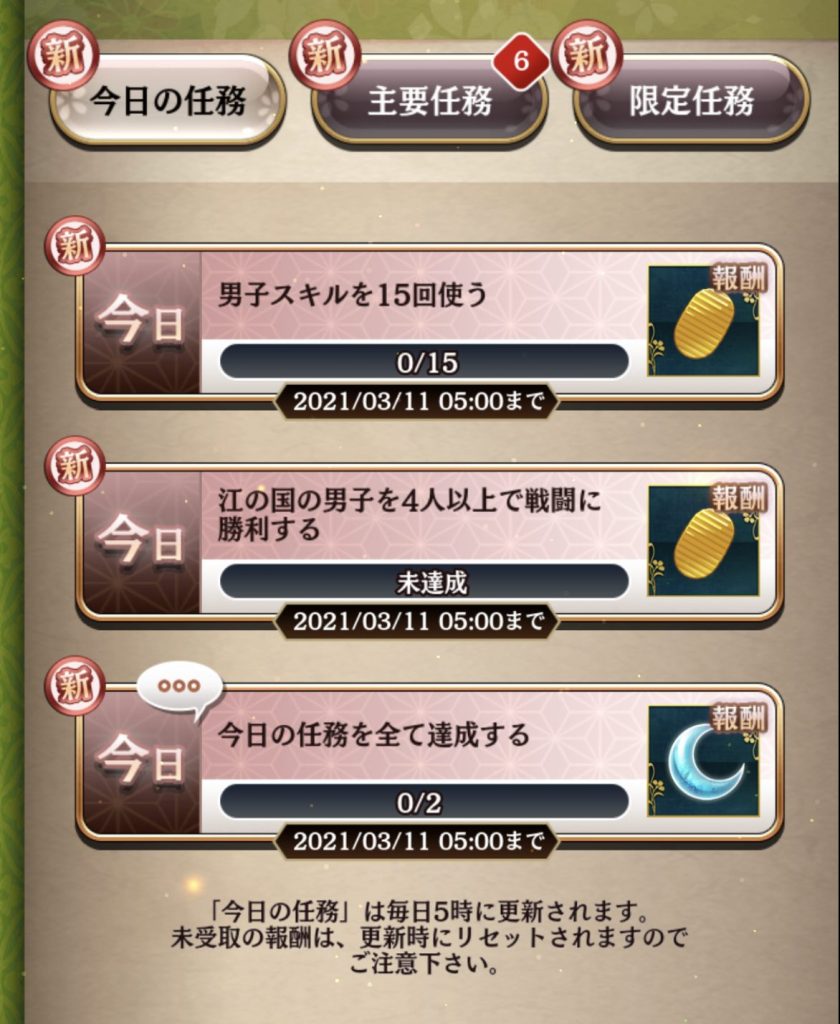This screenshot has height=1024, width=840.
Task: View gold reward for 男子スキルを15回使う
Action: point(704,321)
